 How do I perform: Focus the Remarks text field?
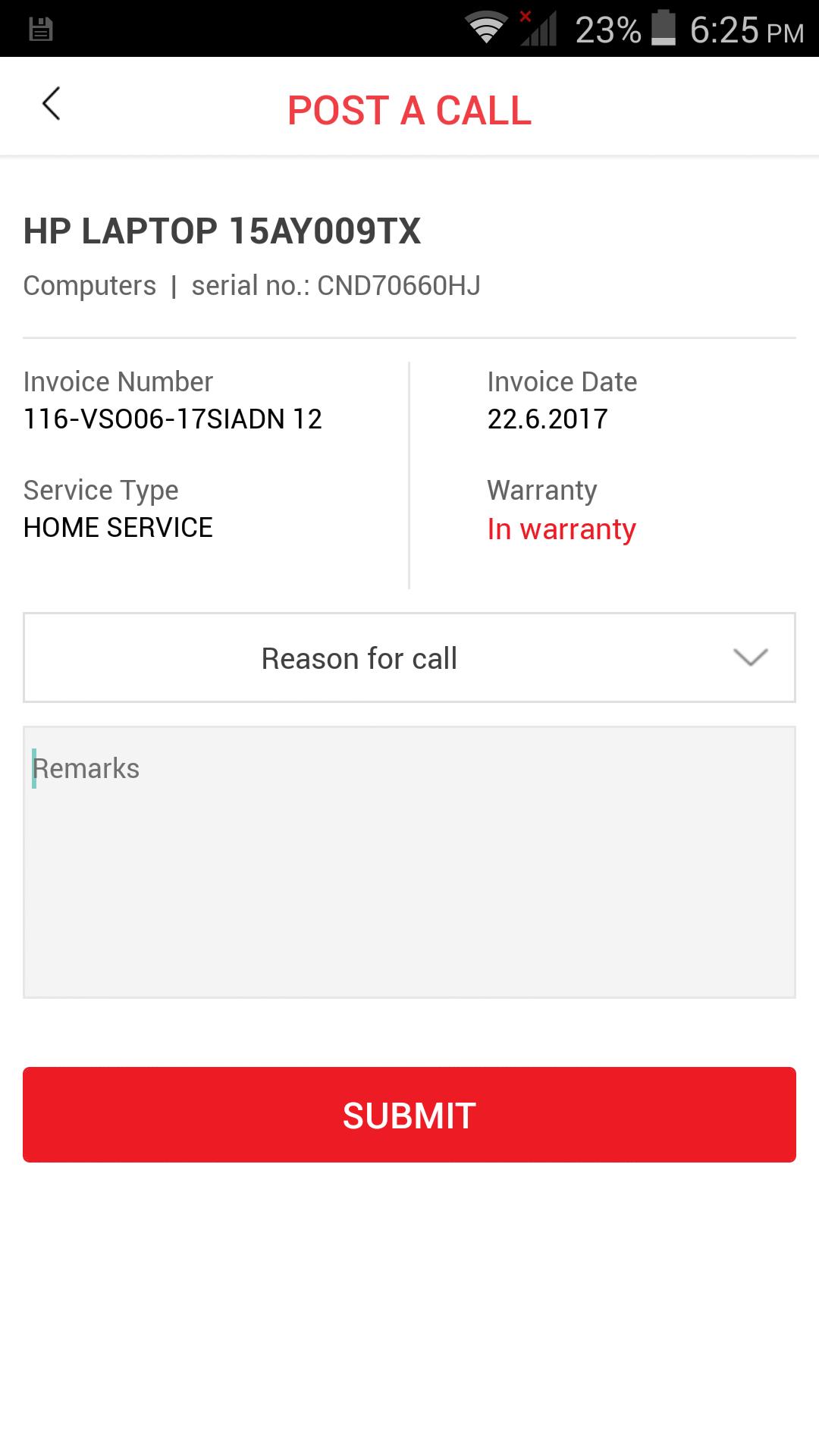pyautogui.click(x=409, y=861)
